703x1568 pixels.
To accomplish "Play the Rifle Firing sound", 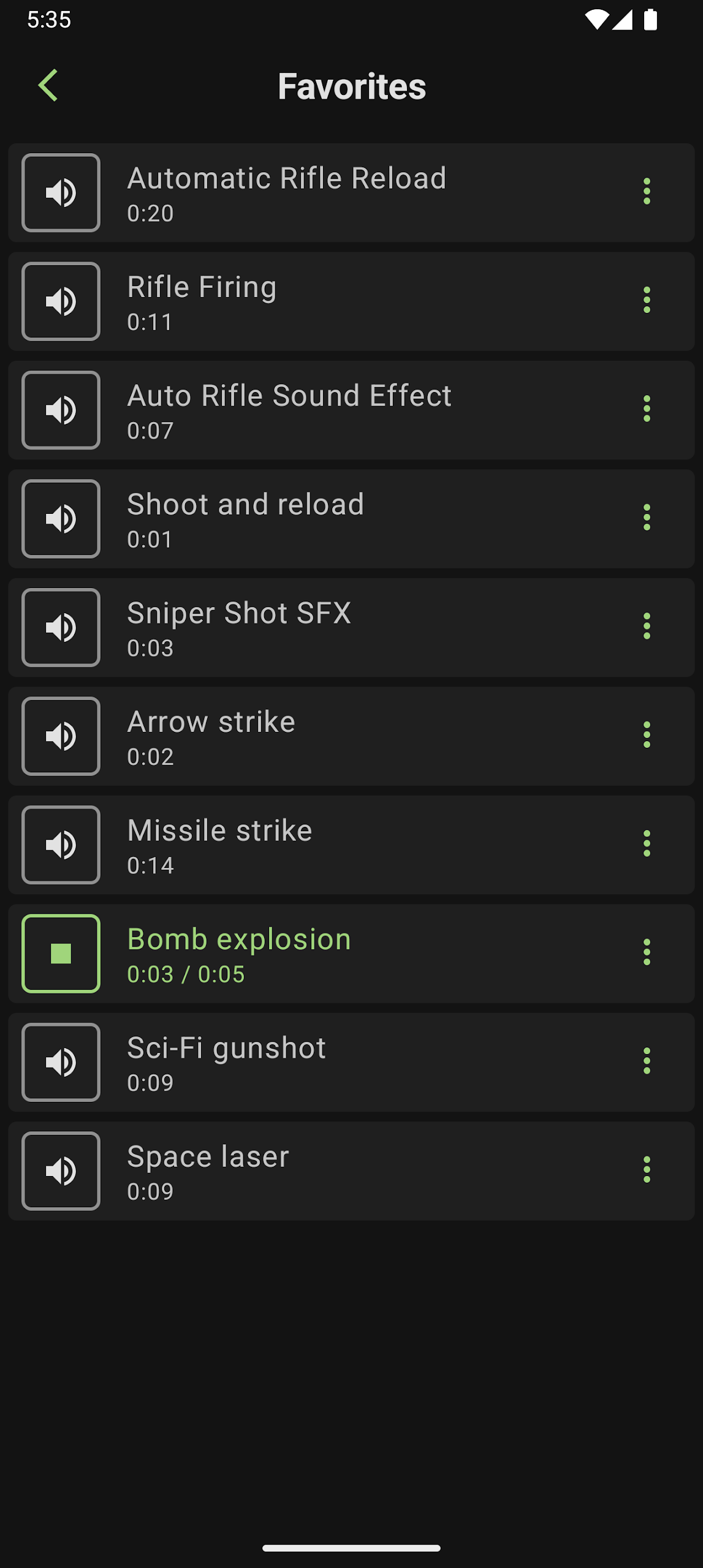I will 61,301.
